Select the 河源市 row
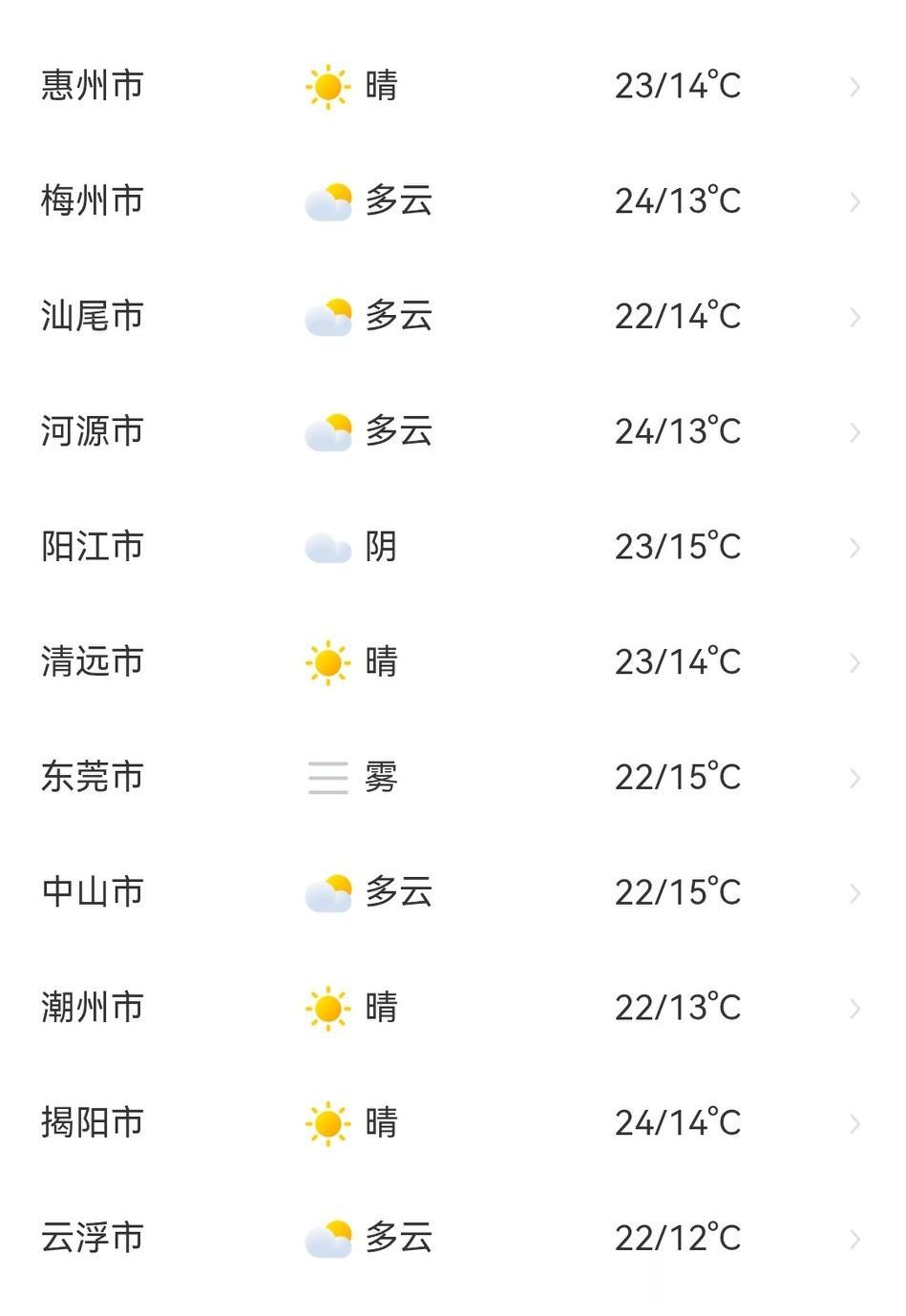The width and height of the screenshot is (906, 1316). tap(453, 432)
